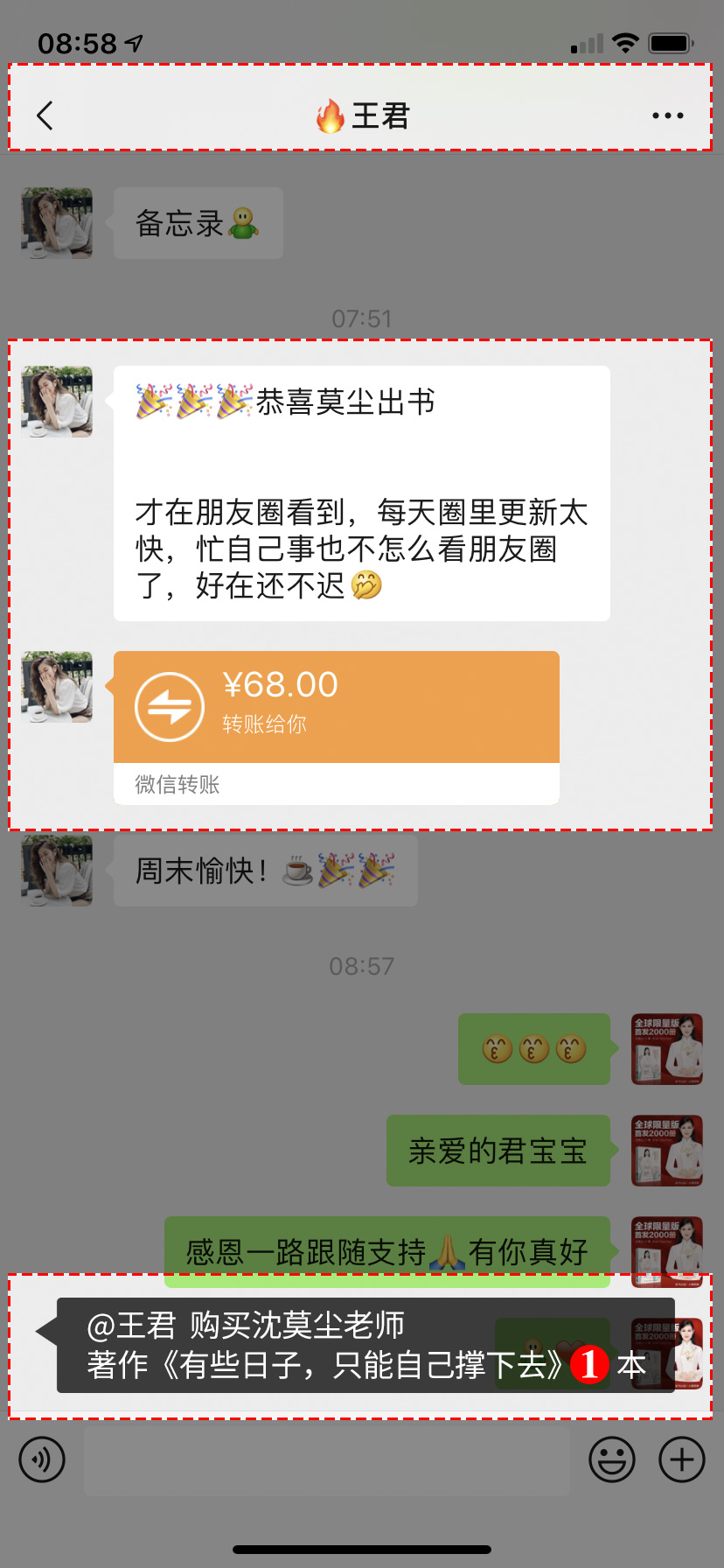This screenshot has height=1568, width=724.
Task: Open the emoji sticker panel
Action: (x=611, y=1459)
